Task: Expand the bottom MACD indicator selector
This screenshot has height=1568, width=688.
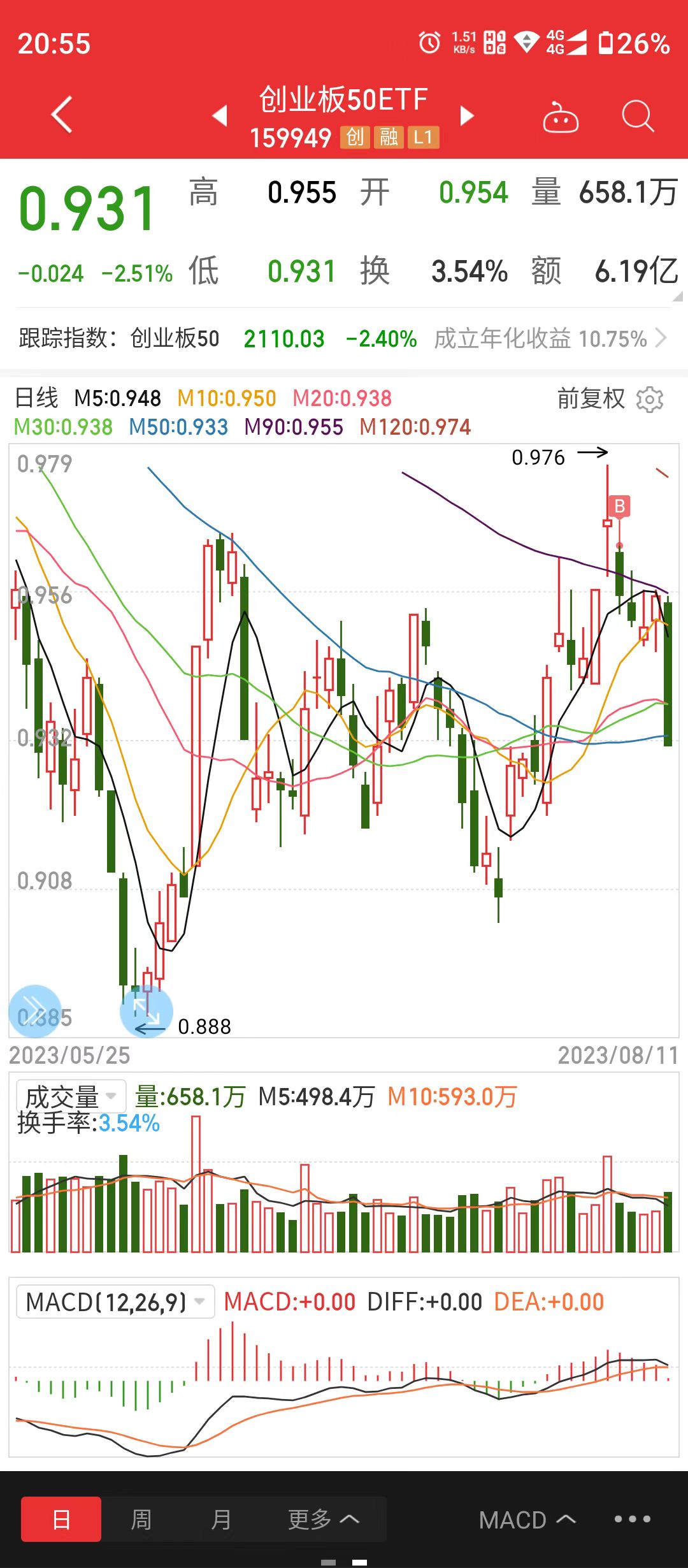Action: [527, 1520]
